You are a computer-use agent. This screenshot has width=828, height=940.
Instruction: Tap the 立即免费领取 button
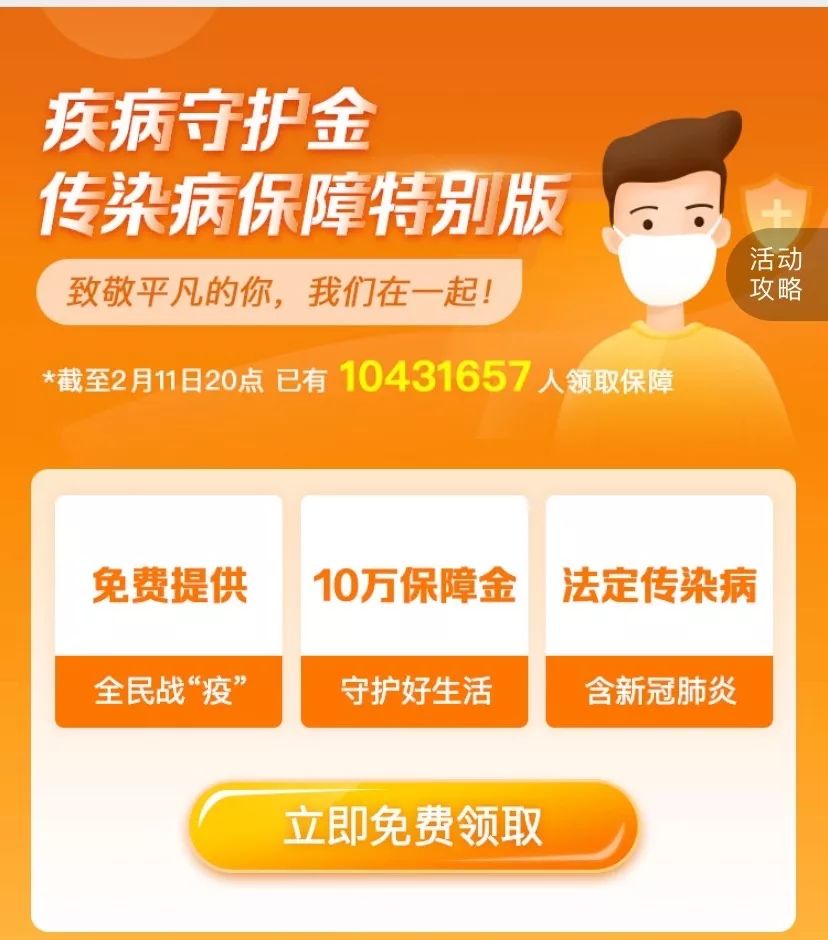[413, 827]
